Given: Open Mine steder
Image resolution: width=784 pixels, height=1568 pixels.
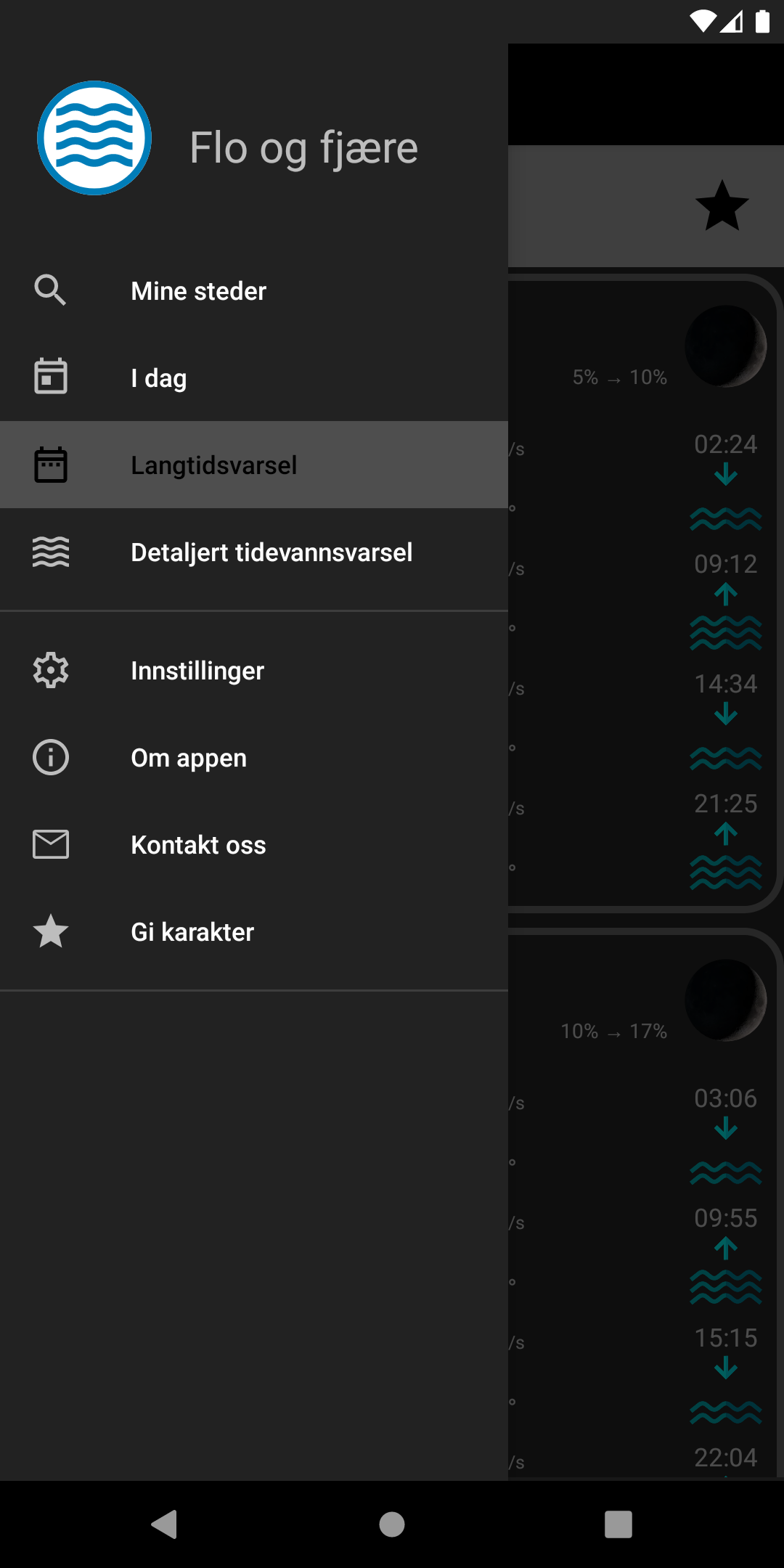Looking at the screenshot, I should pos(198,290).
